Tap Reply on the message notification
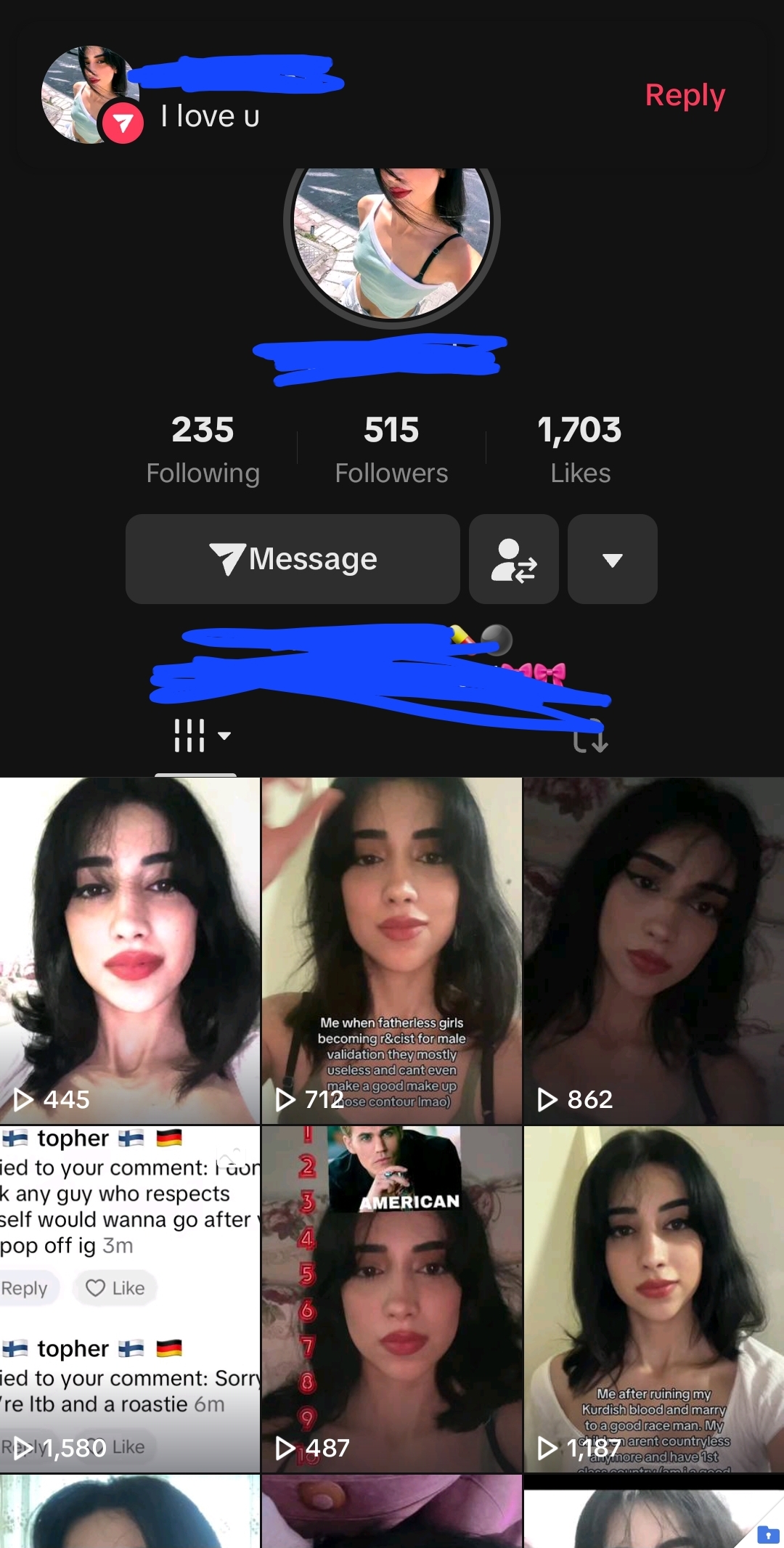The image size is (784, 1548). coord(685,95)
